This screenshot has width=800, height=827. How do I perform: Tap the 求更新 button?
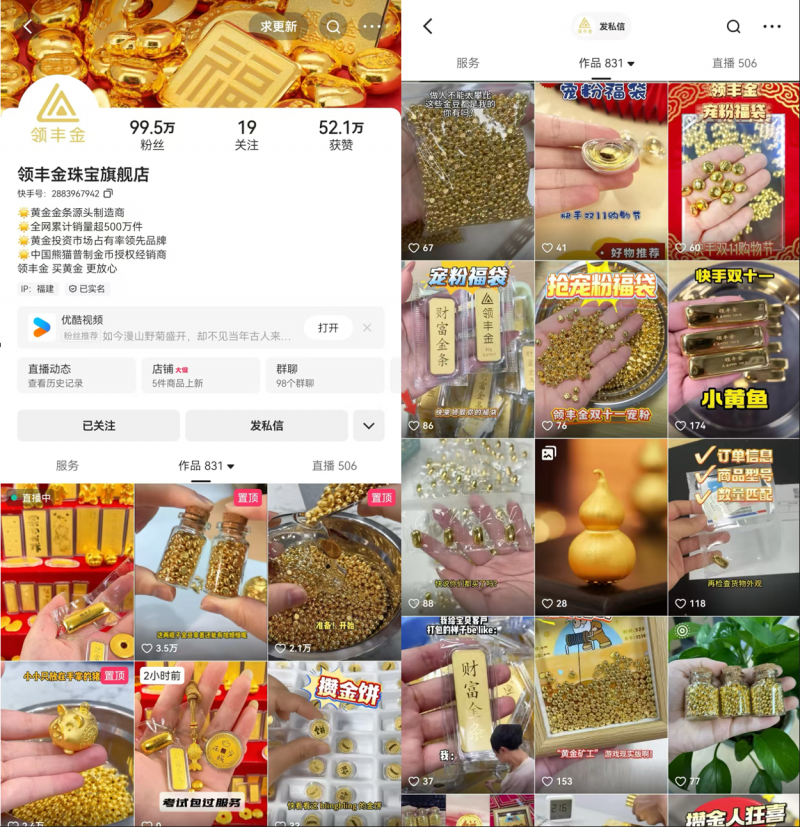pos(278,26)
